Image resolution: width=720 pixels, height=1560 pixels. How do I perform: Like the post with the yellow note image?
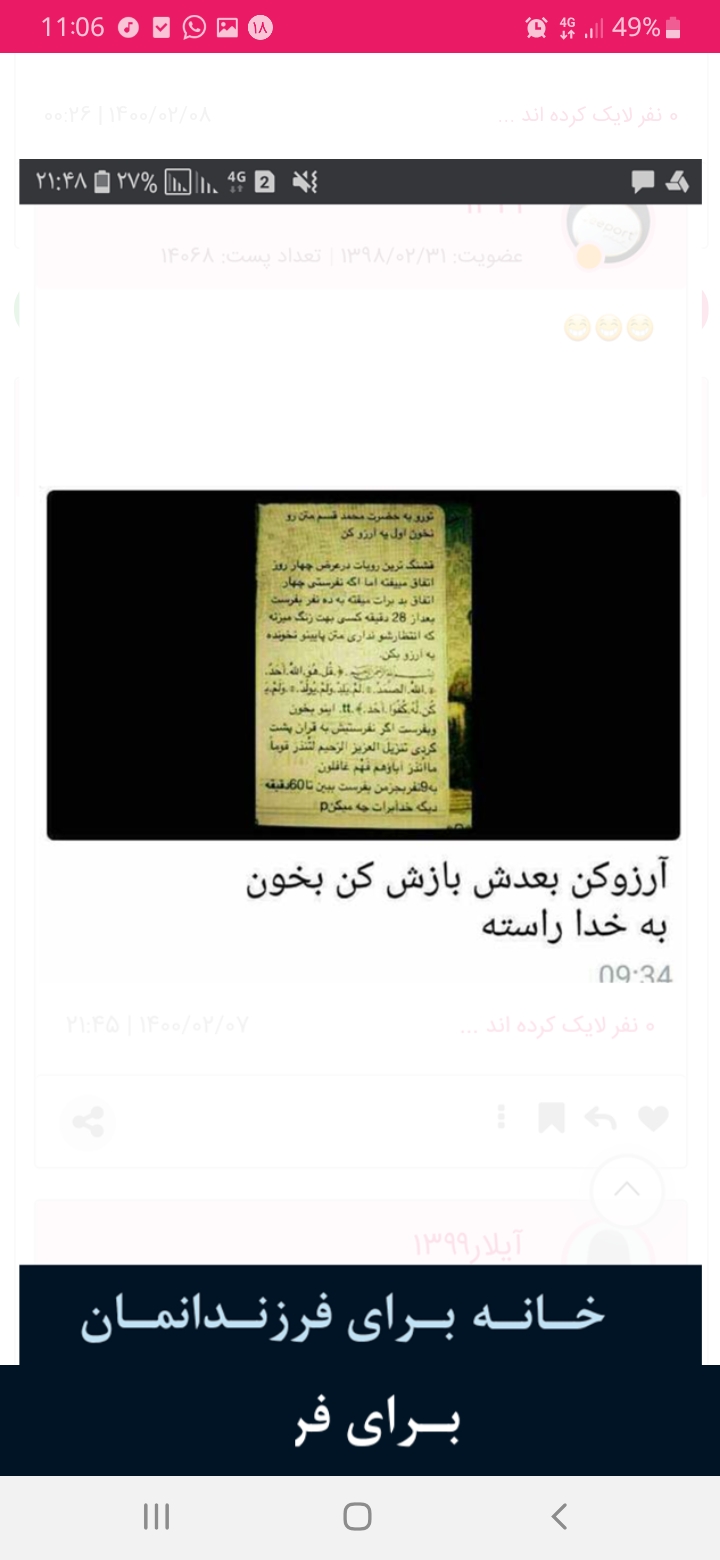pos(653,1118)
